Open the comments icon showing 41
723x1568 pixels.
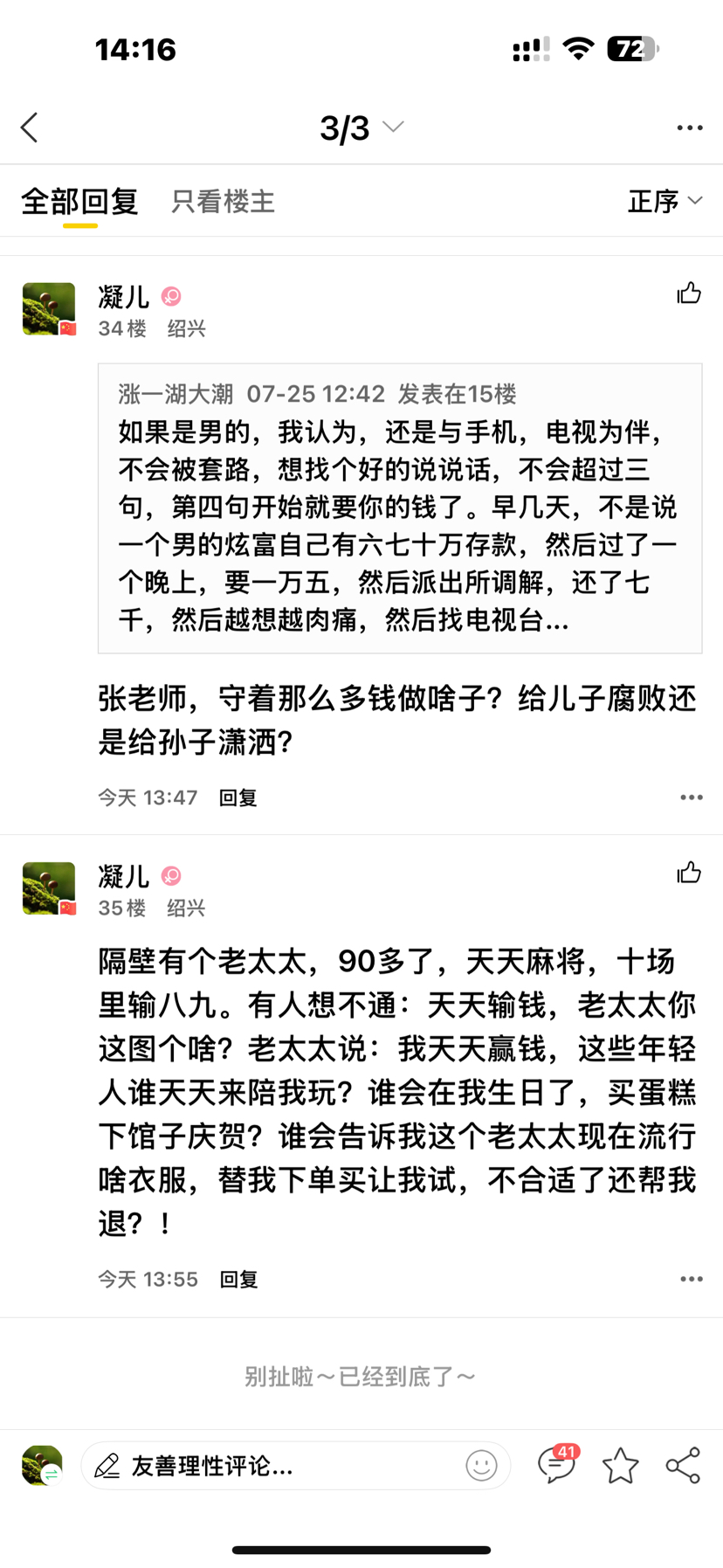pos(557,1464)
